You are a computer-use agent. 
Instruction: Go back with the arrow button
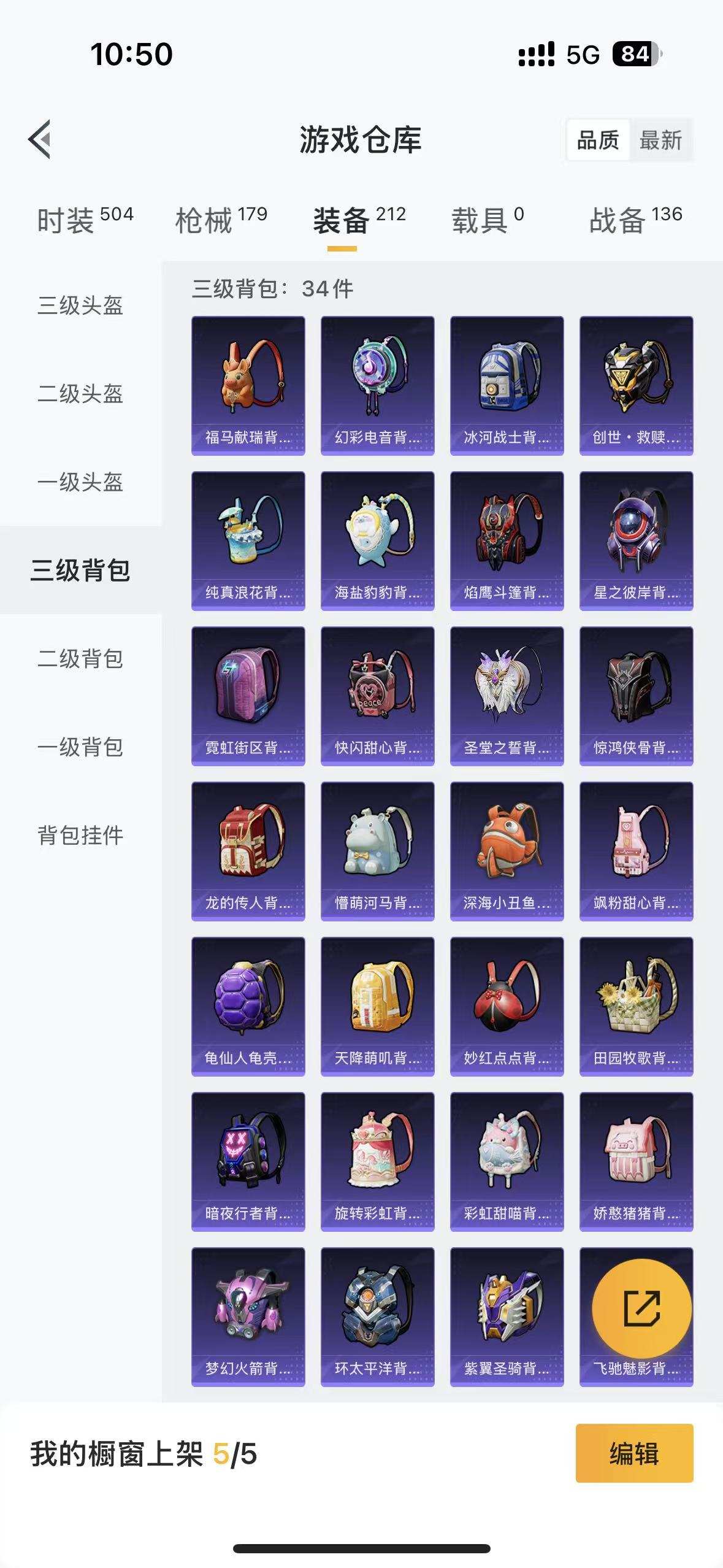[x=39, y=138]
